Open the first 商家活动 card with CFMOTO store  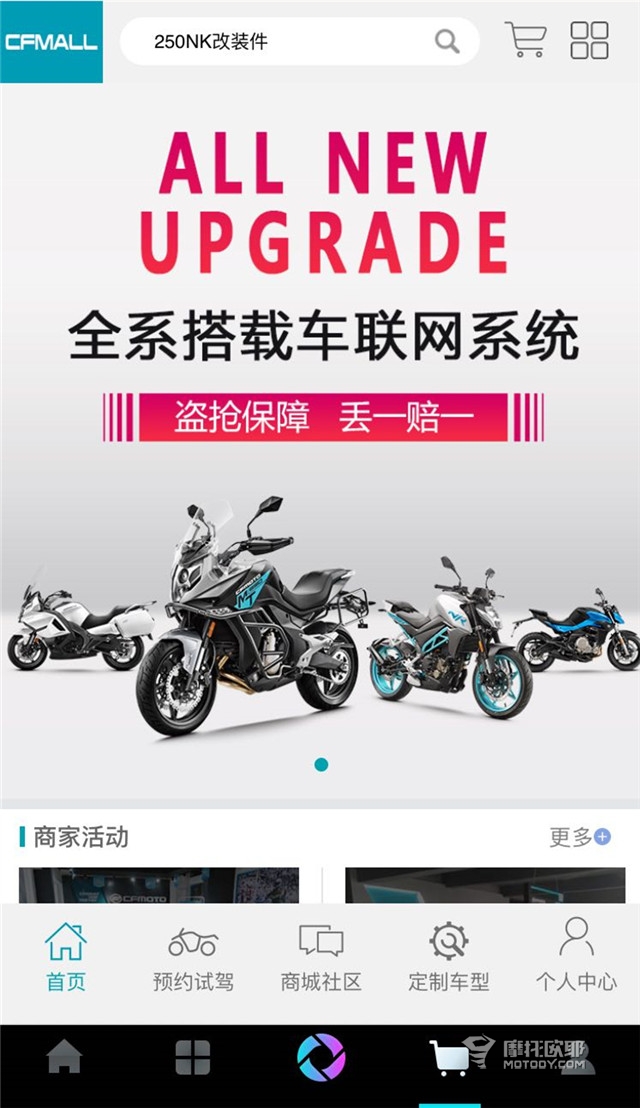pos(159,885)
